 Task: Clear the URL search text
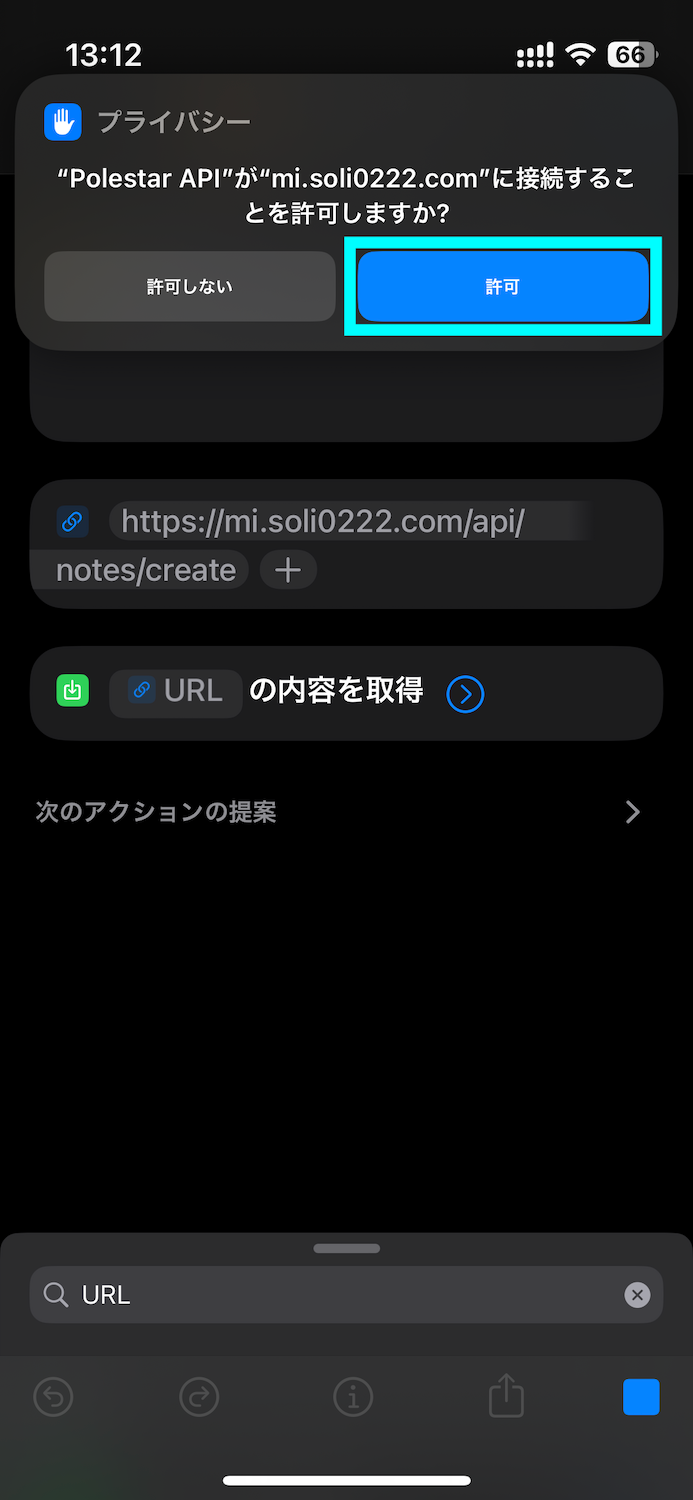coord(637,1295)
